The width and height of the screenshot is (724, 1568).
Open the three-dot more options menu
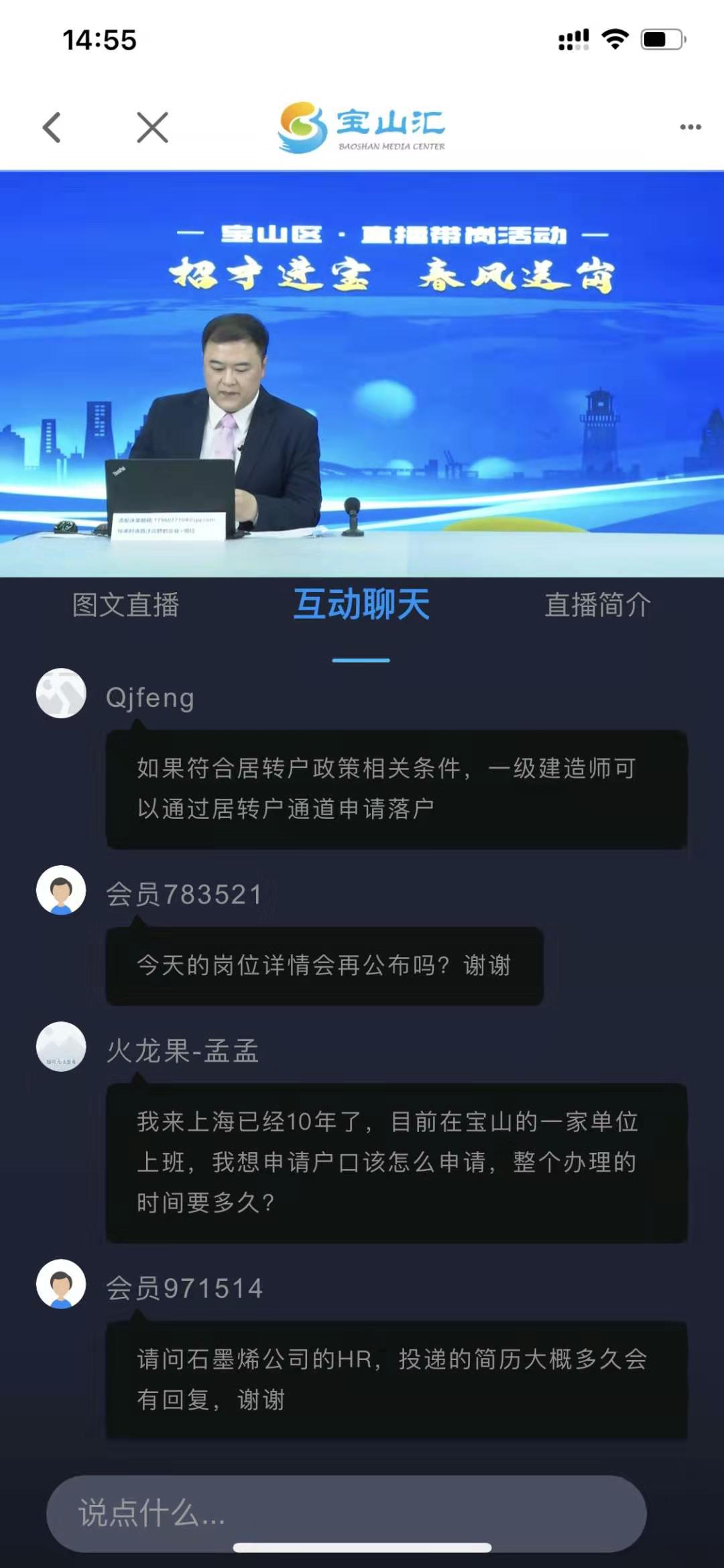pos(690,127)
